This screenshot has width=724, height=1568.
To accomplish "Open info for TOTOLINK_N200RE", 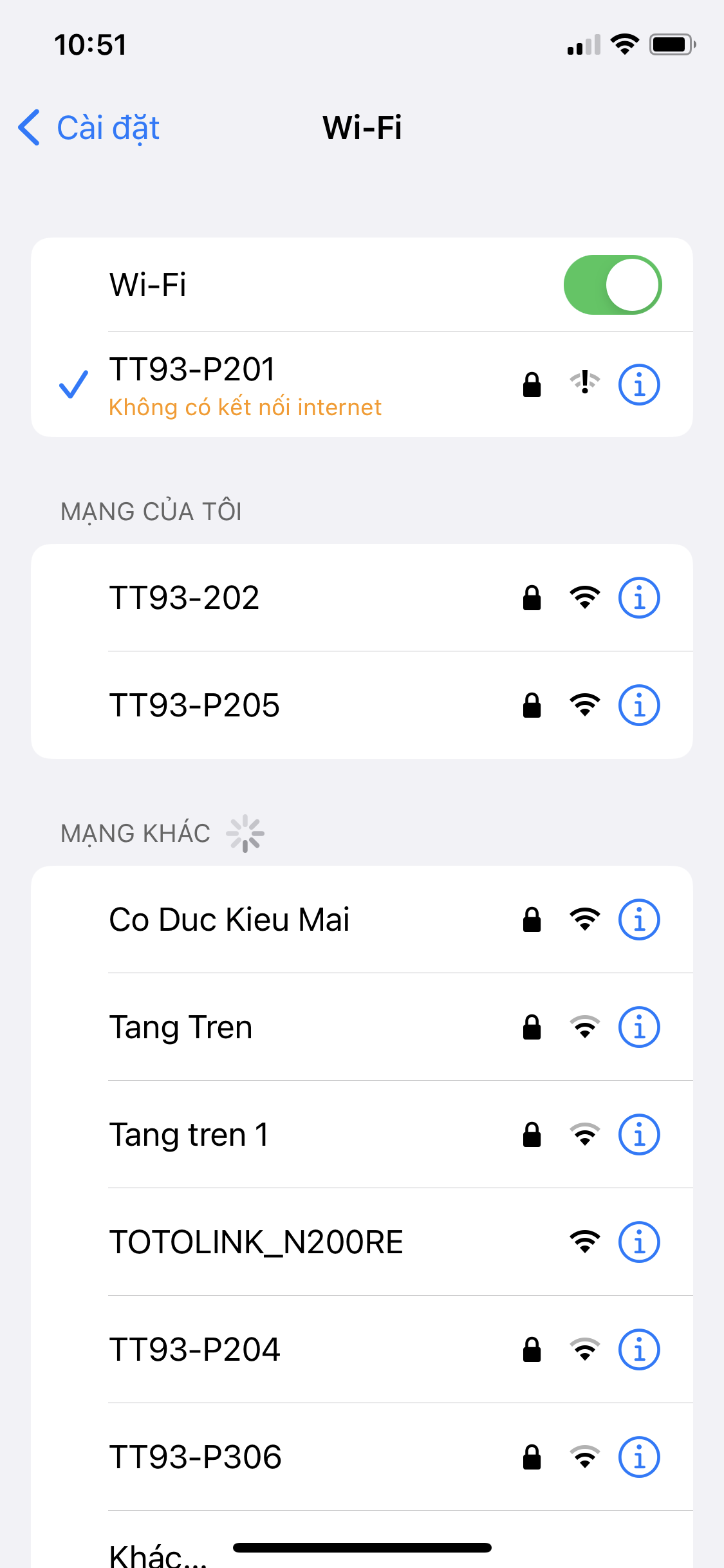I will coord(638,1242).
